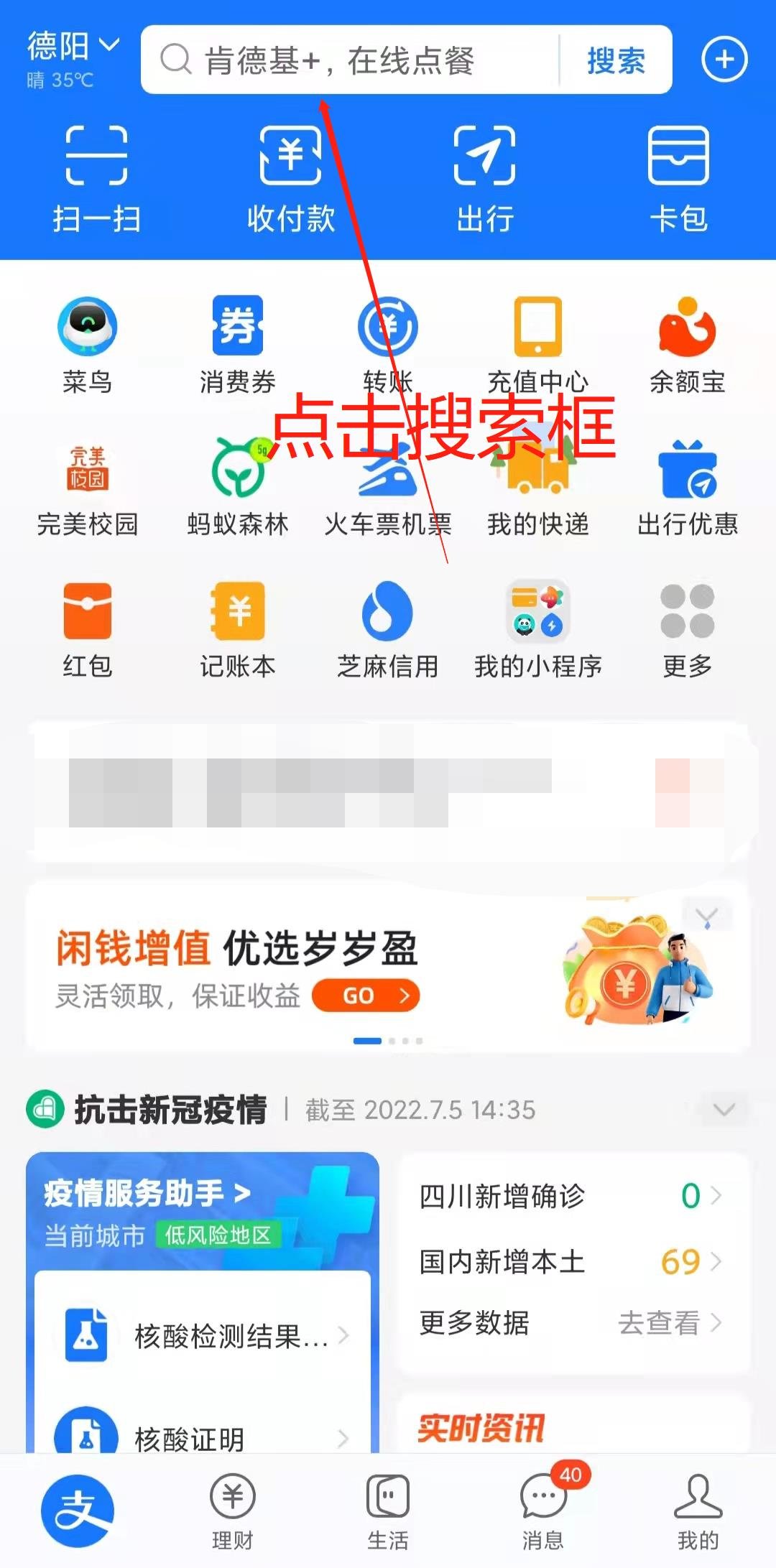Change the city from 德阳
776x1568 pixels.
click(72, 47)
